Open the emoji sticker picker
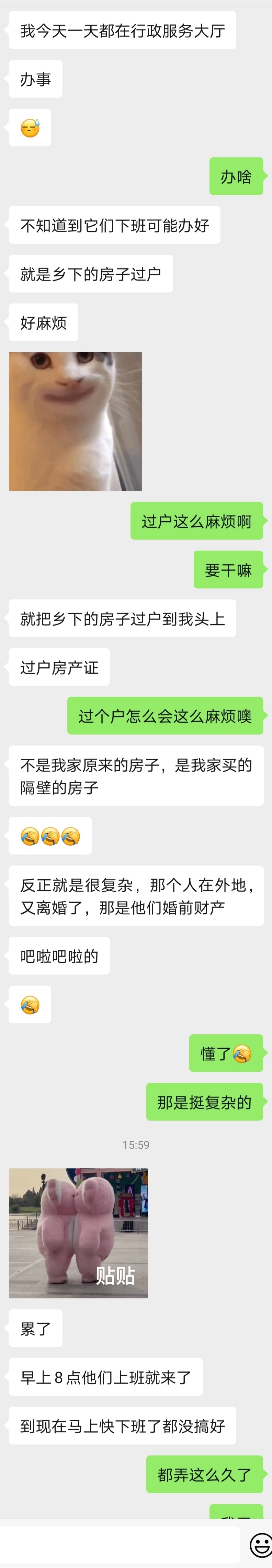272x1568 pixels. pos(260,1544)
